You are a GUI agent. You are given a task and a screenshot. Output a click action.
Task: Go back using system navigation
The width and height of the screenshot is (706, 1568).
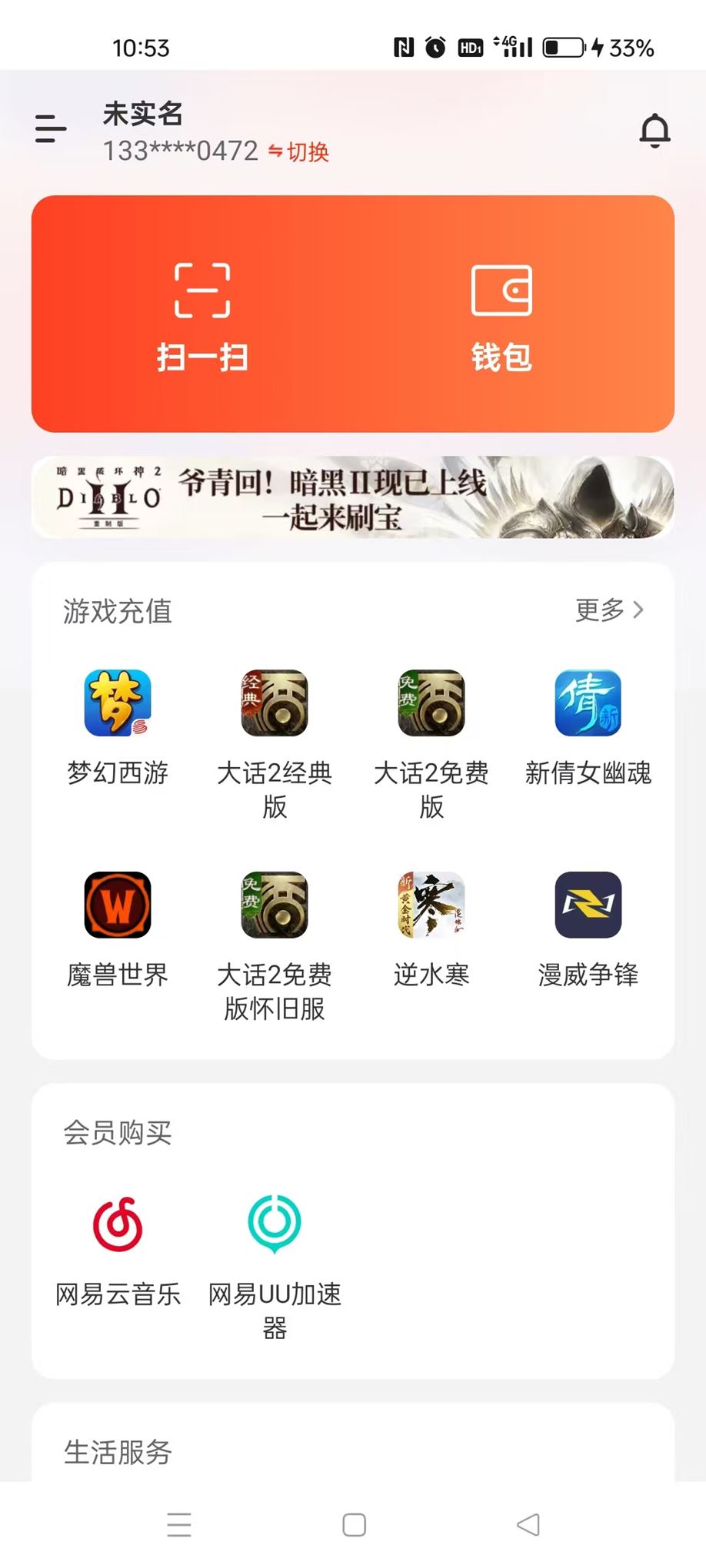click(x=528, y=1525)
